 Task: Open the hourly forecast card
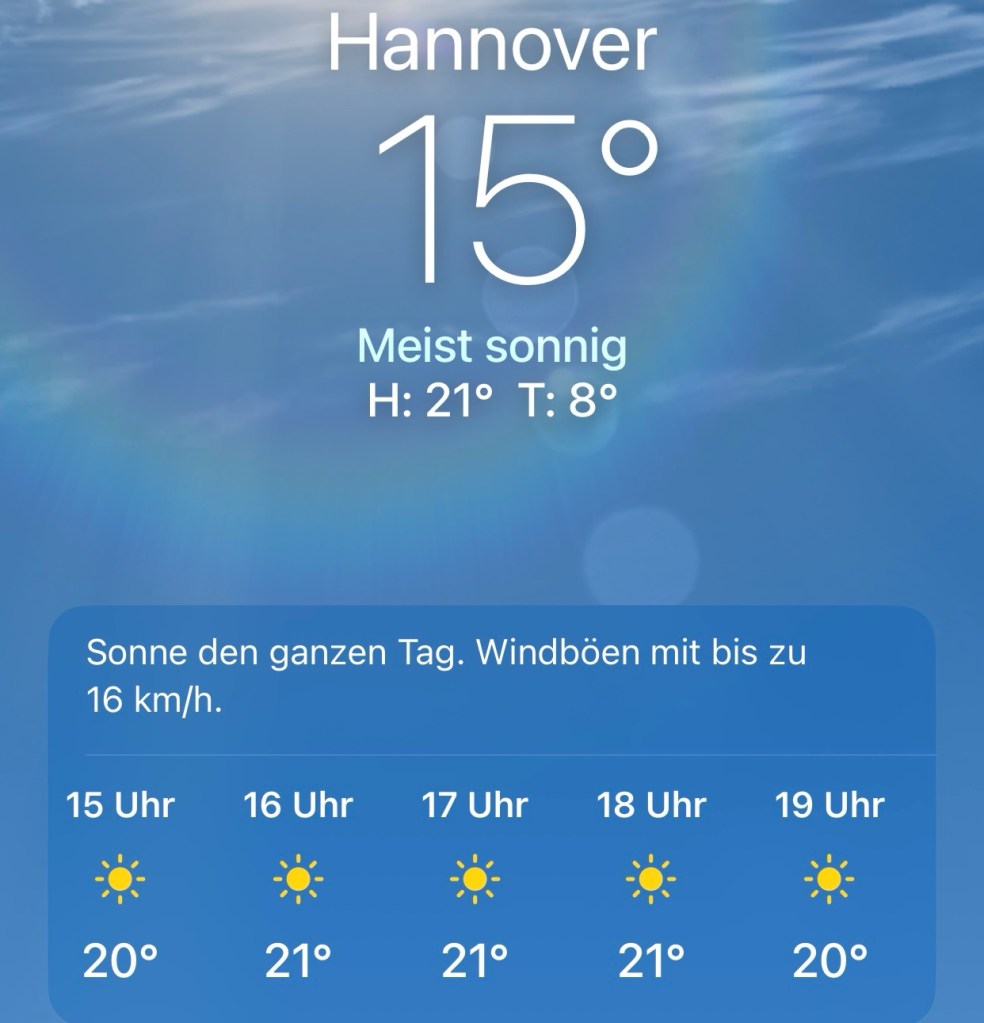(490, 810)
